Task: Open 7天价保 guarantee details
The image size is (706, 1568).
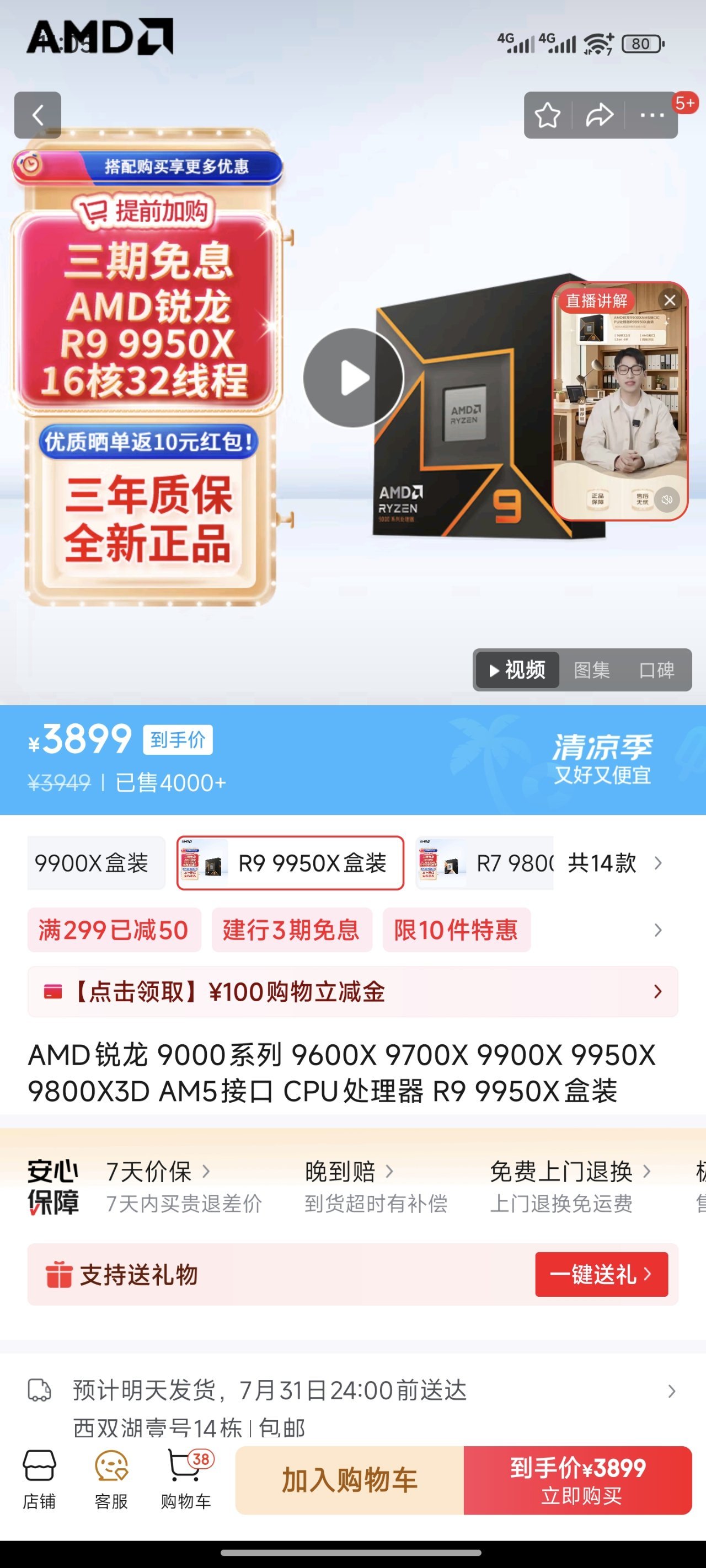Action: click(x=158, y=1171)
